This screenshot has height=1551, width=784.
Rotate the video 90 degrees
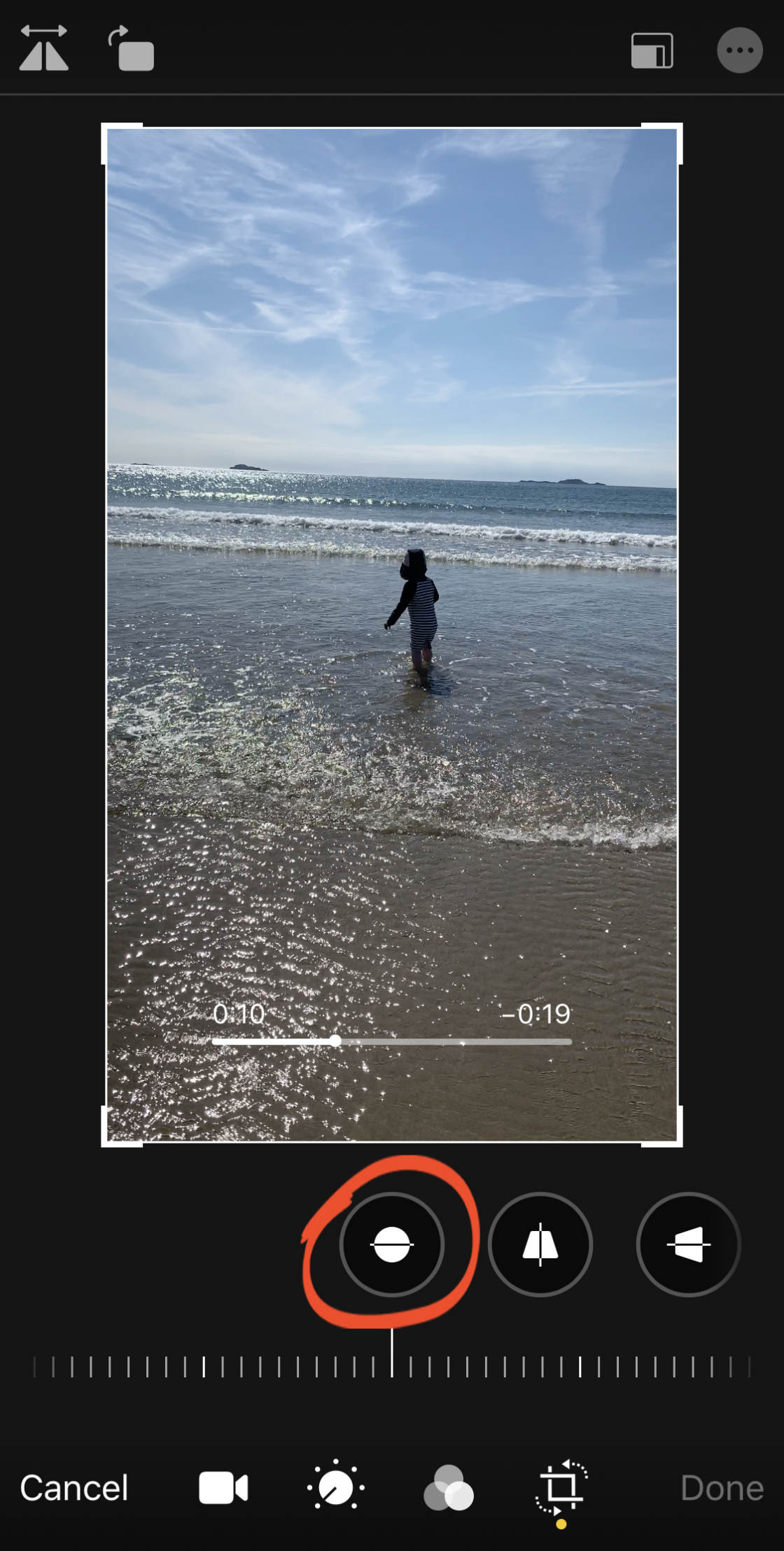132,49
